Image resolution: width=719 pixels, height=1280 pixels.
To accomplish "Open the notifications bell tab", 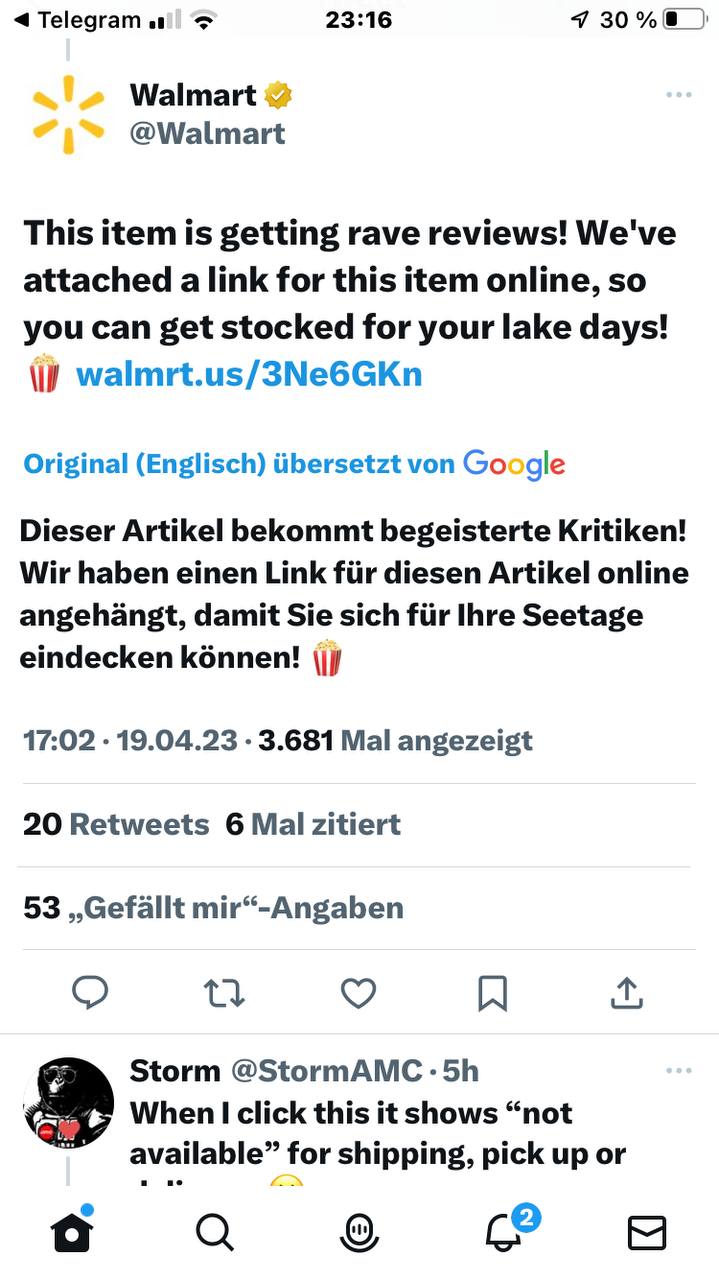I will point(504,1232).
